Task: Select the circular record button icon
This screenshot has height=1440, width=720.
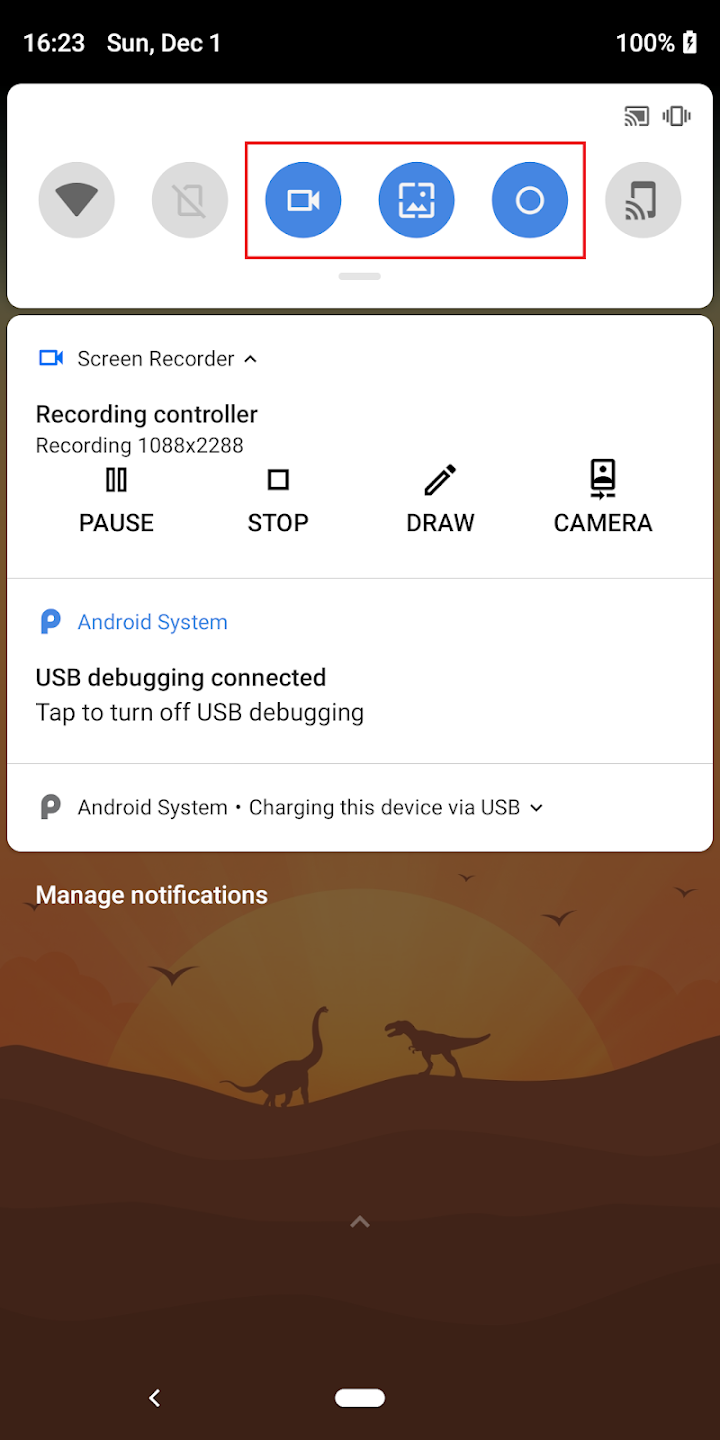Action: click(x=530, y=200)
